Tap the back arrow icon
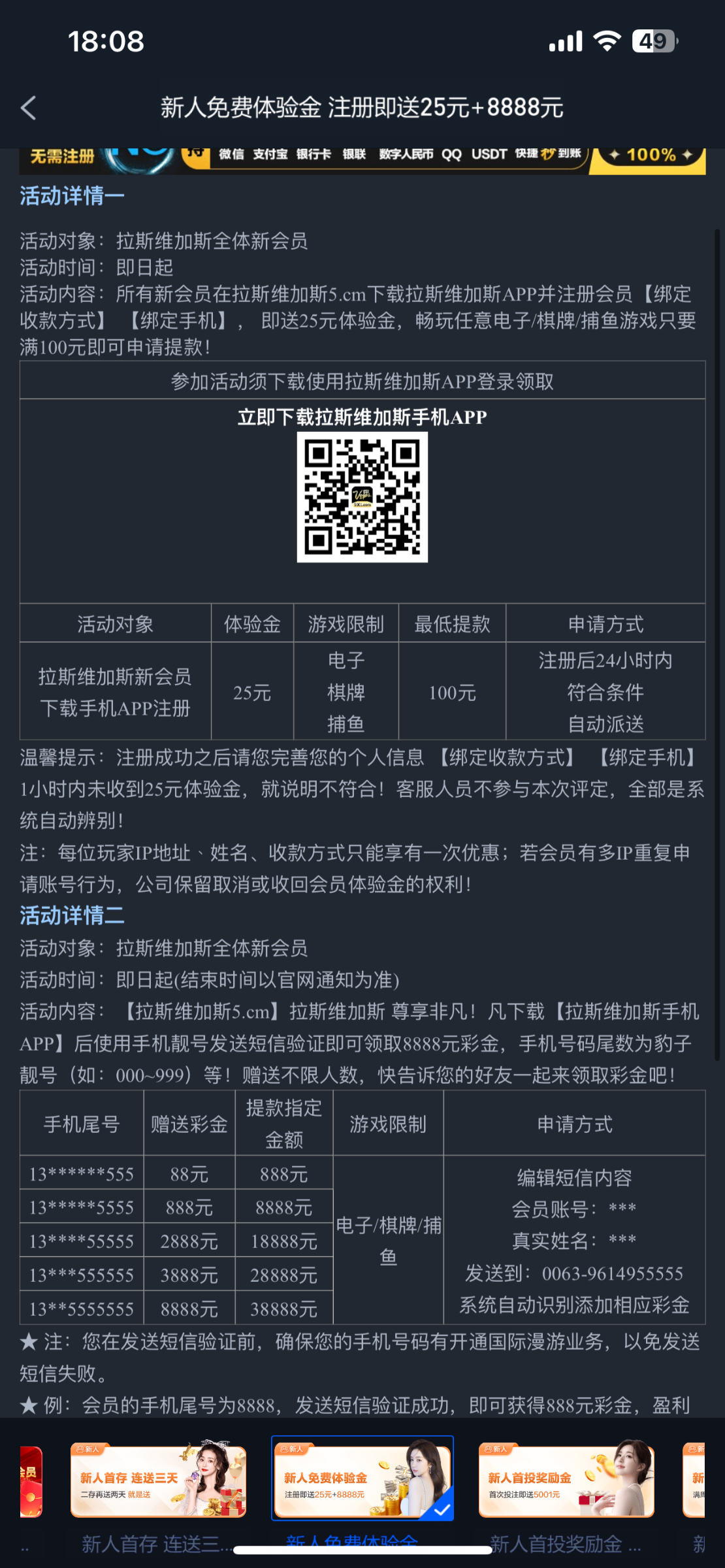 (27, 107)
